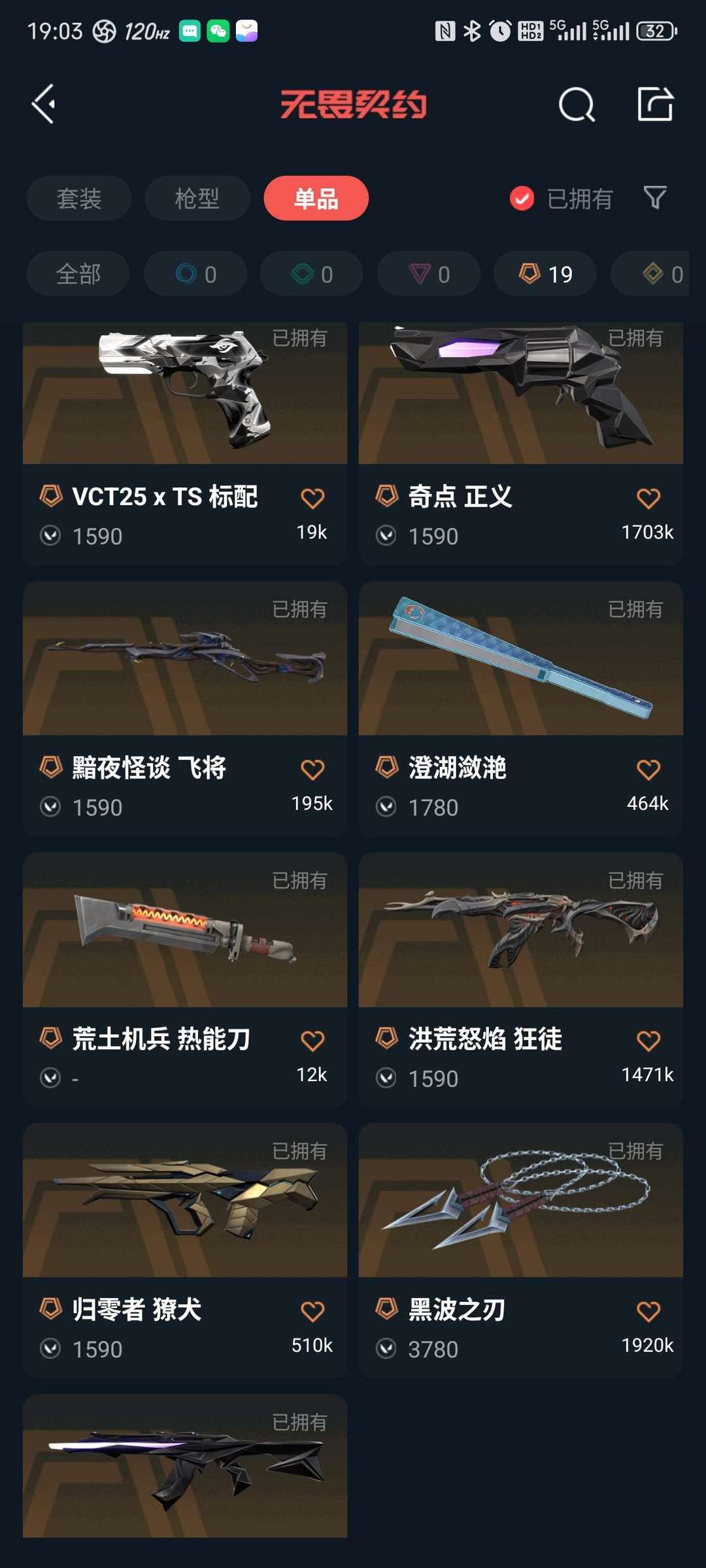706x1568 pixels.
Task: Switch to the 套装 tab
Action: (x=78, y=199)
